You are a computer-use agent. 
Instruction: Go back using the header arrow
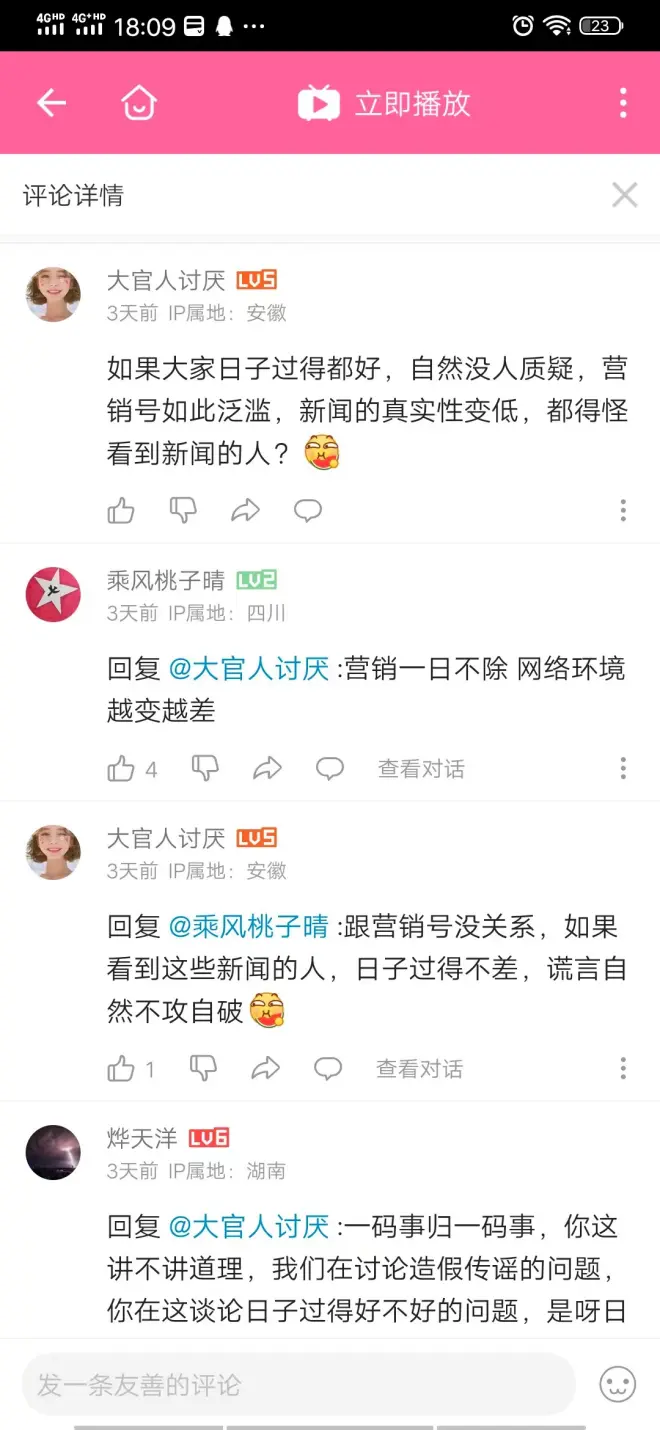pyautogui.click(x=51, y=103)
